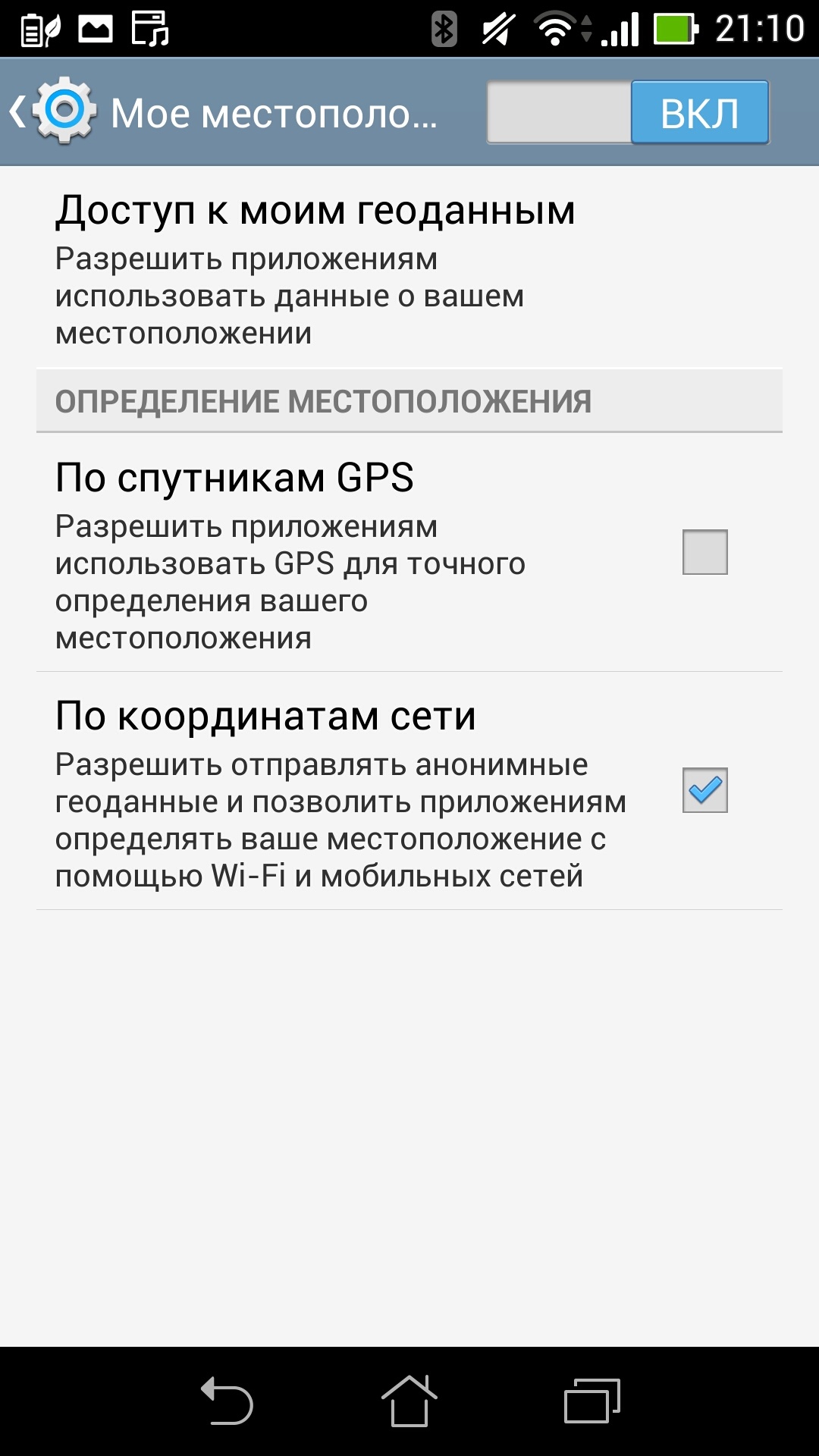Go back using the settings gear icon

[62, 111]
